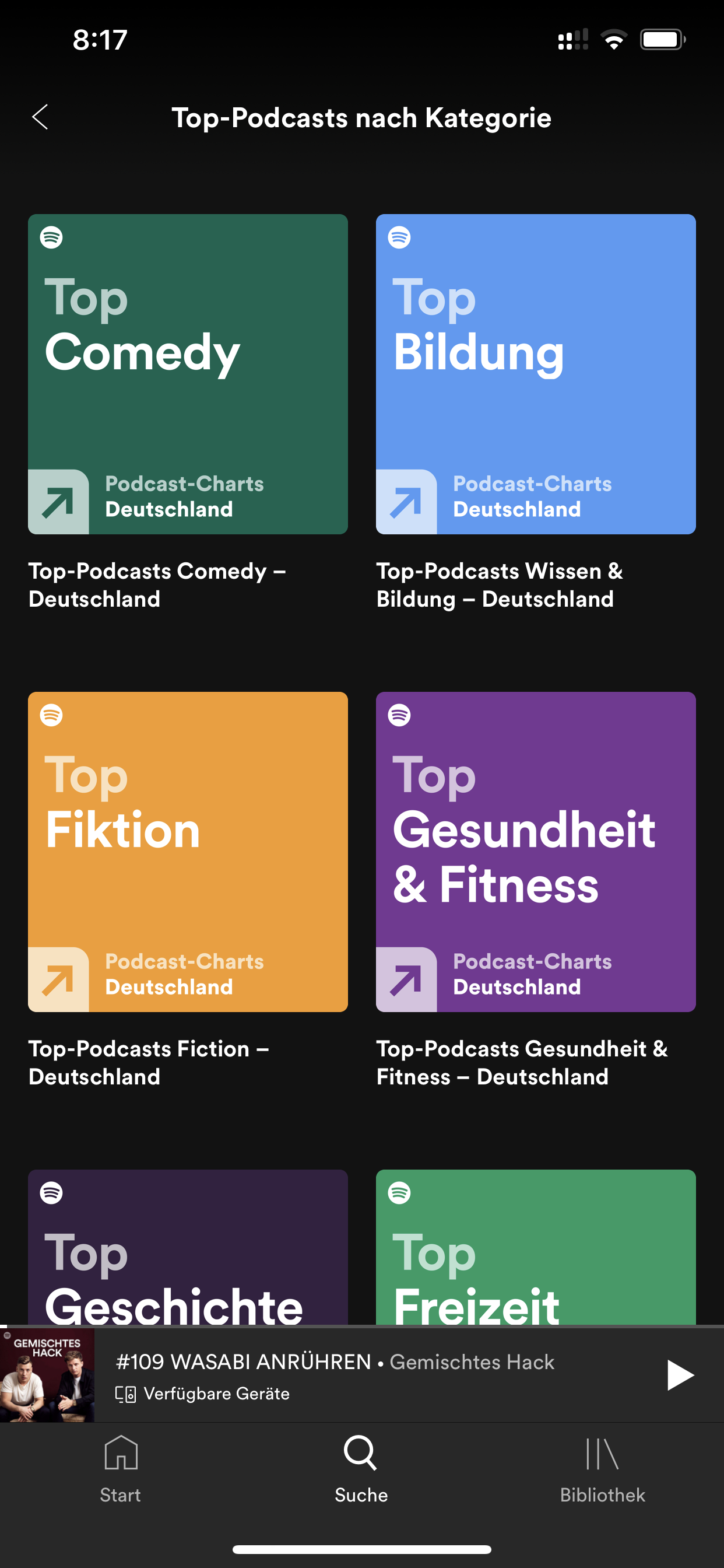Open the Top Gesundheit & Fitness chart
Image resolution: width=724 pixels, height=1568 pixels.
click(x=535, y=851)
